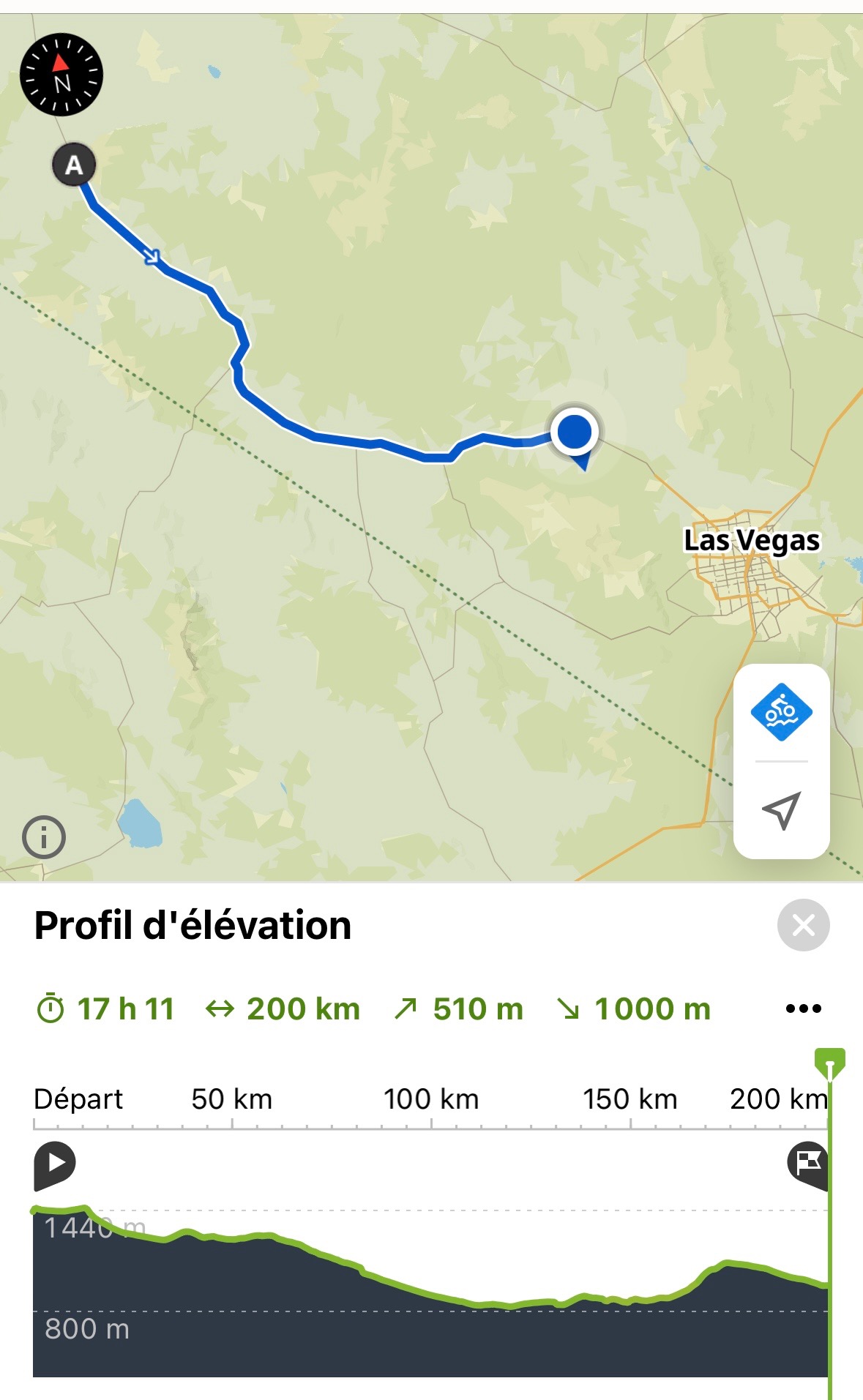This screenshot has width=863, height=1400.
Task: Tap start point marker A
Action: point(74,165)
